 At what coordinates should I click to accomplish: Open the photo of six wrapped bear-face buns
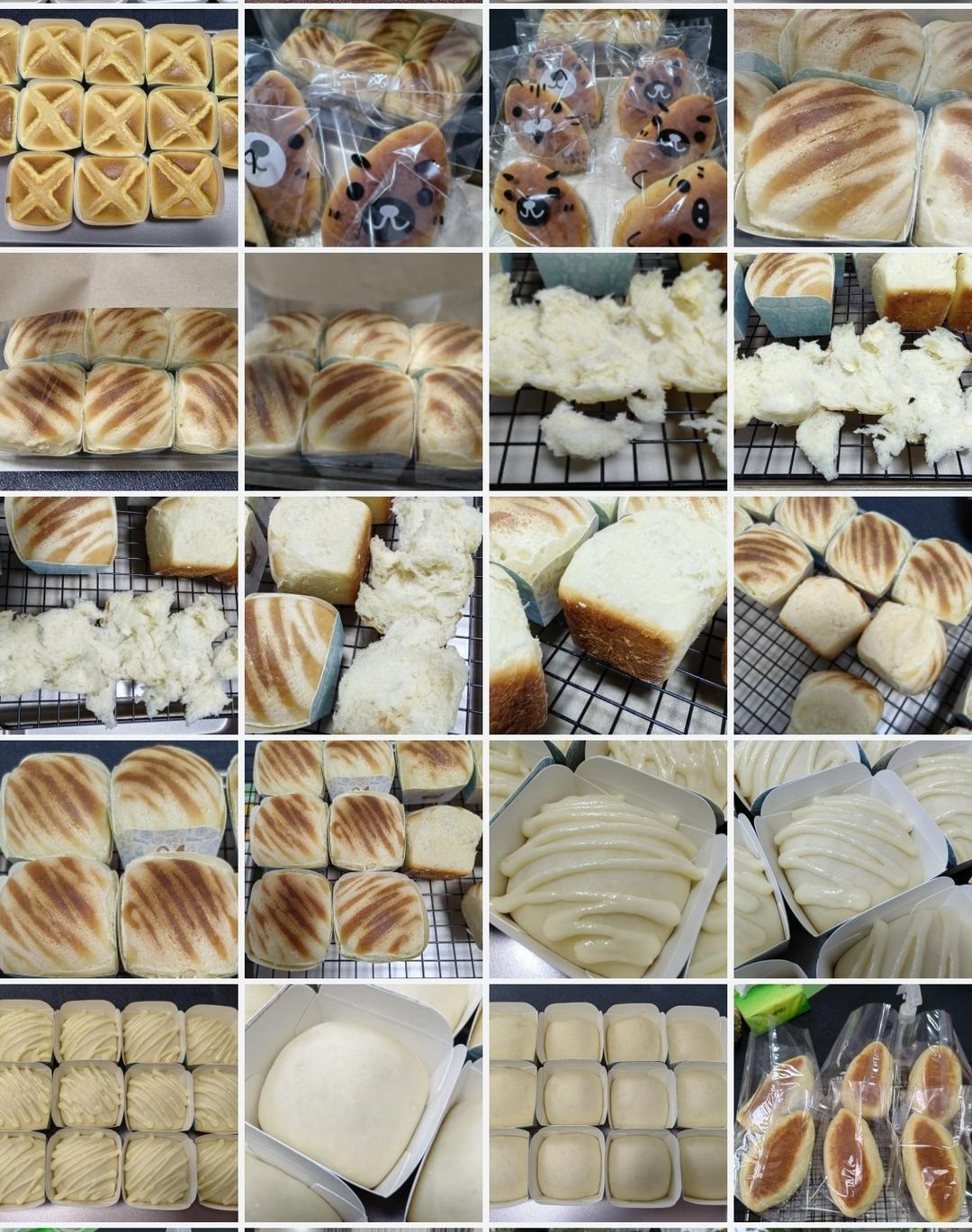tap(607, 127)
